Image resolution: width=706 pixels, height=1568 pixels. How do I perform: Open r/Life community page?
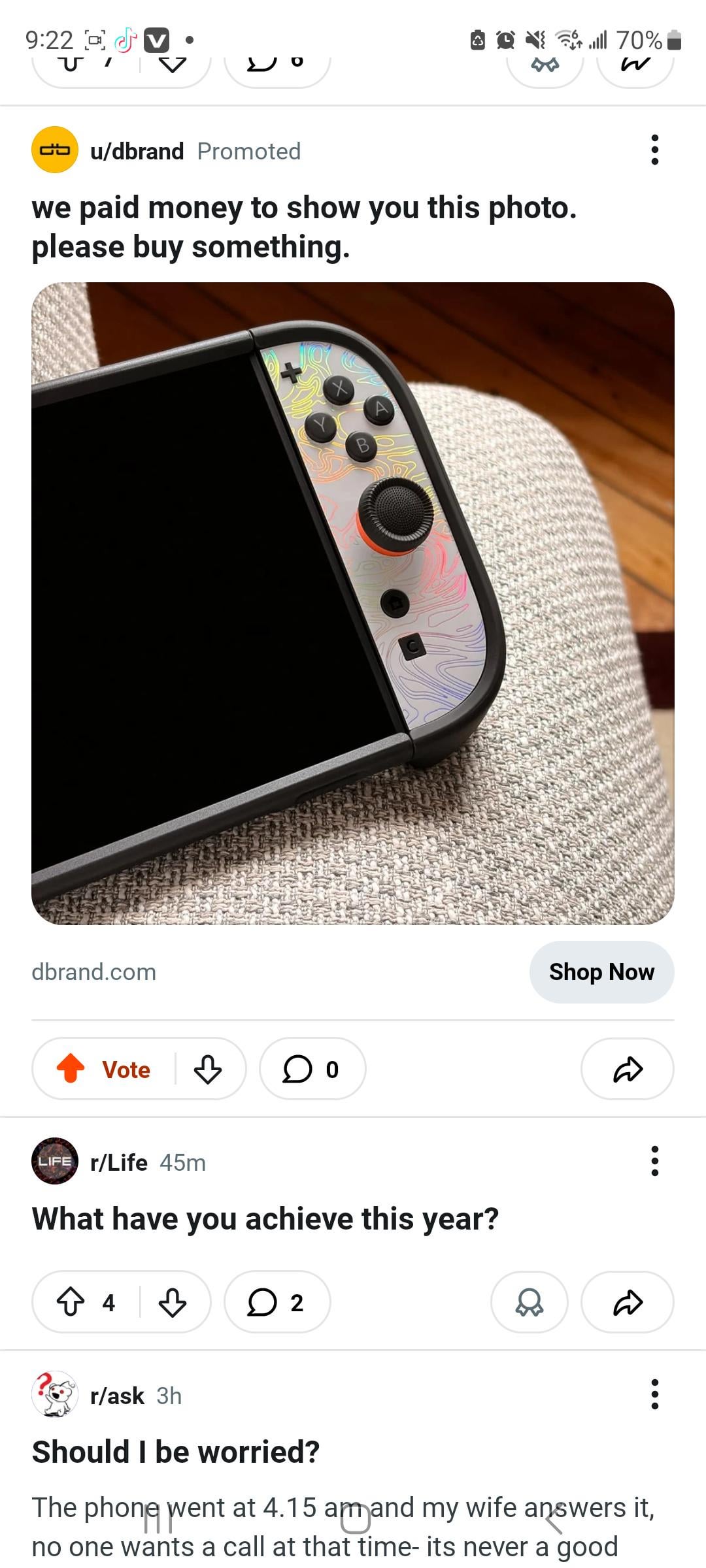(118, 1162)
